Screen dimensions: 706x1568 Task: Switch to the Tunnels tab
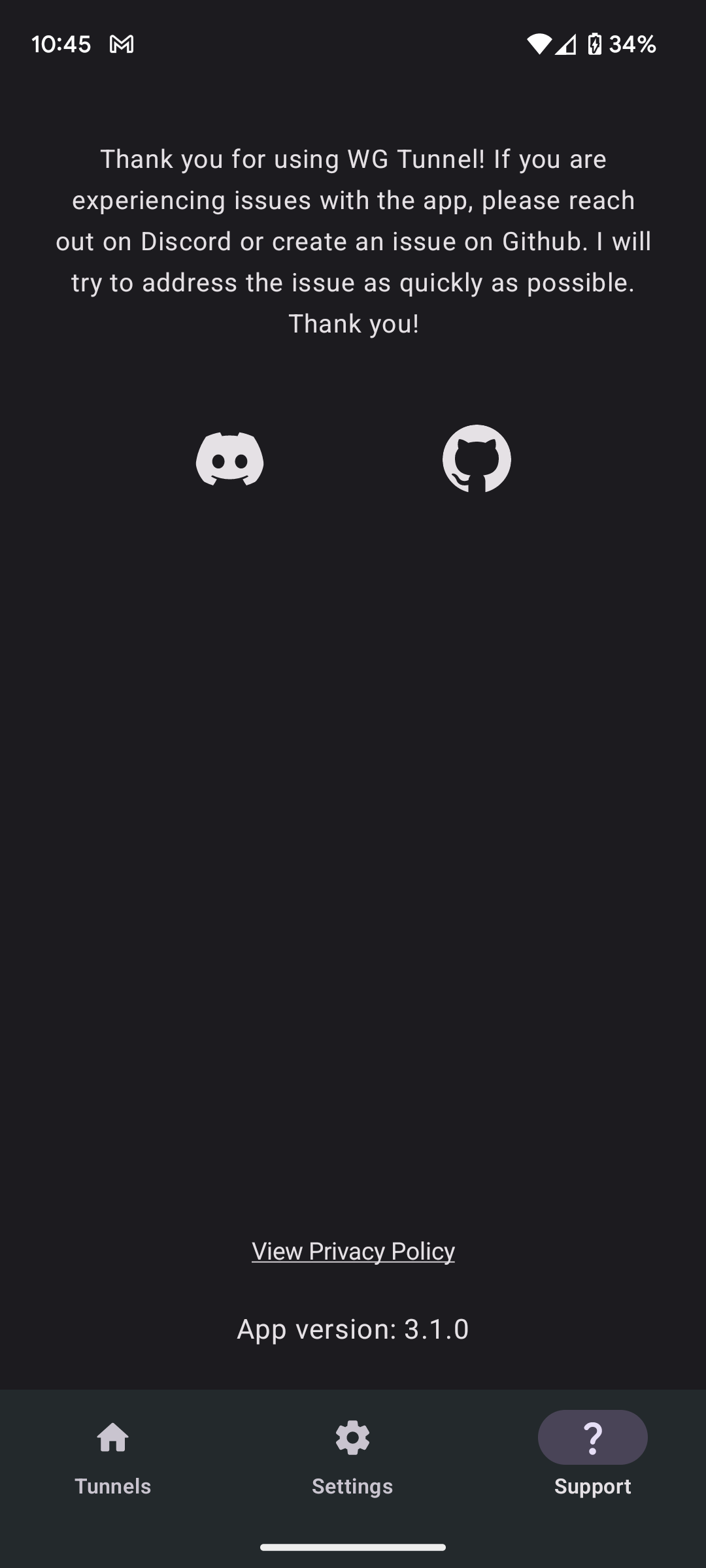click(112, 1454)
